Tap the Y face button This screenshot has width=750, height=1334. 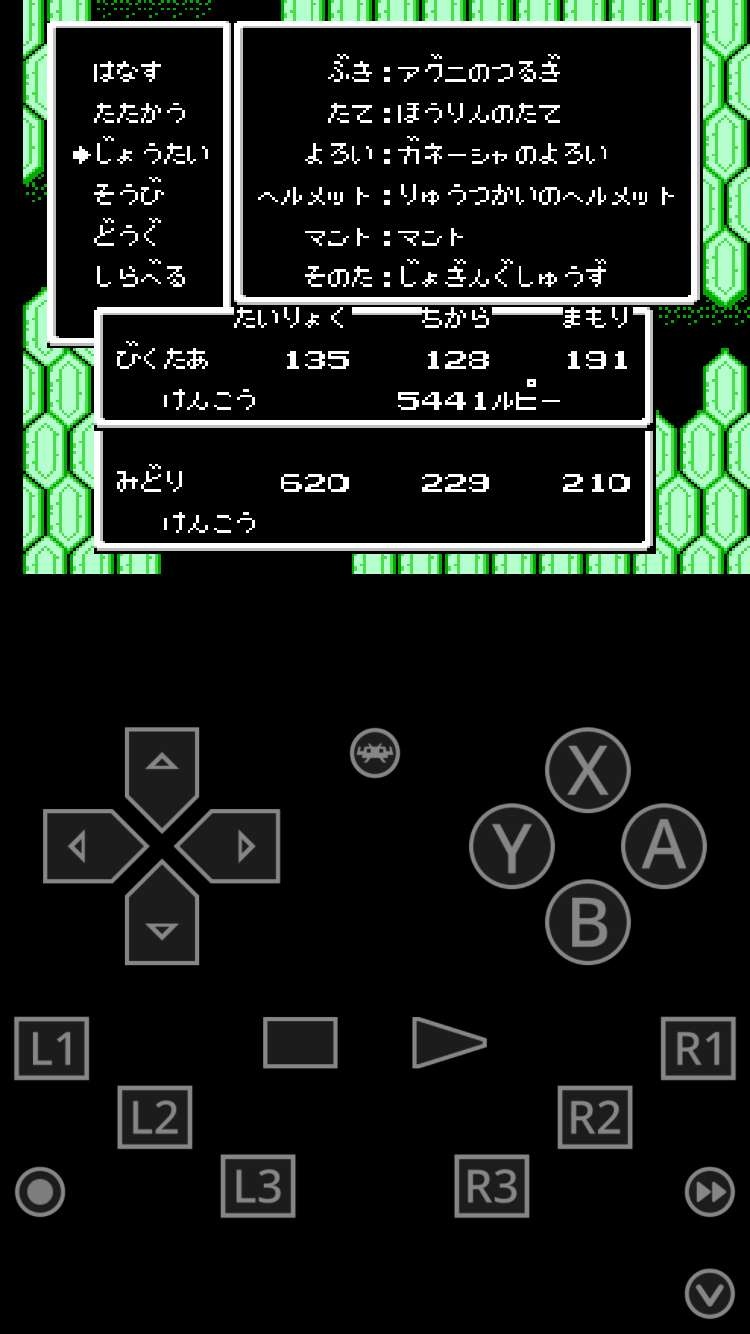pos(512,846)
